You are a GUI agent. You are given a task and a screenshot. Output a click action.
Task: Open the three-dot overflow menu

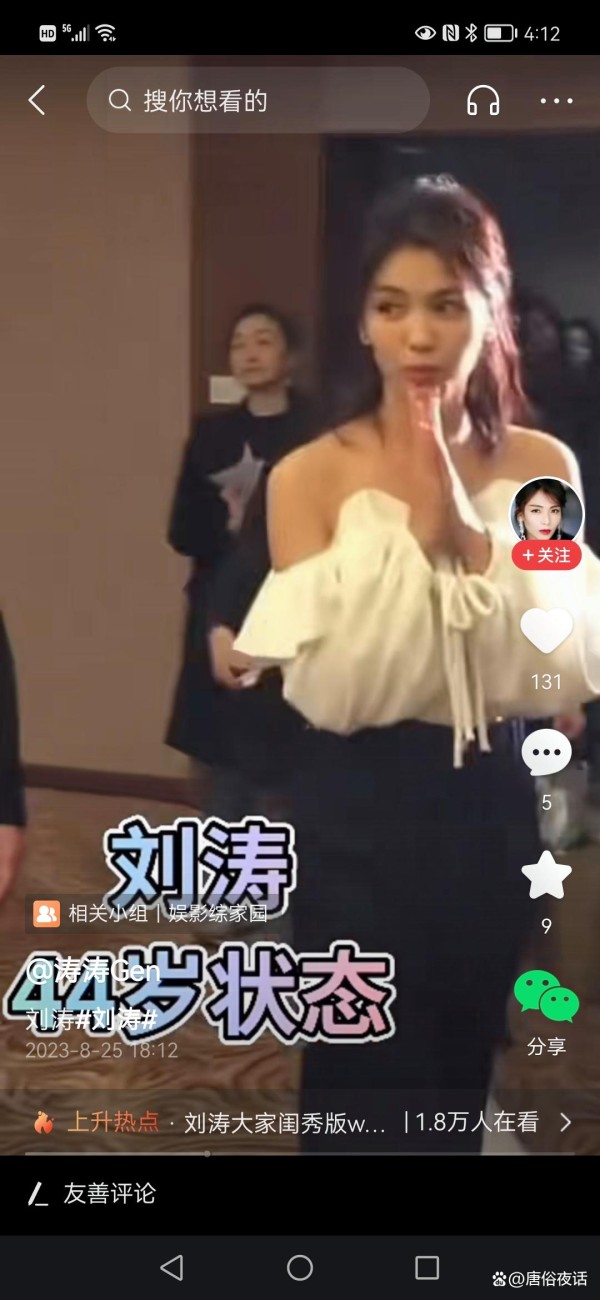(x=556, y=100)
